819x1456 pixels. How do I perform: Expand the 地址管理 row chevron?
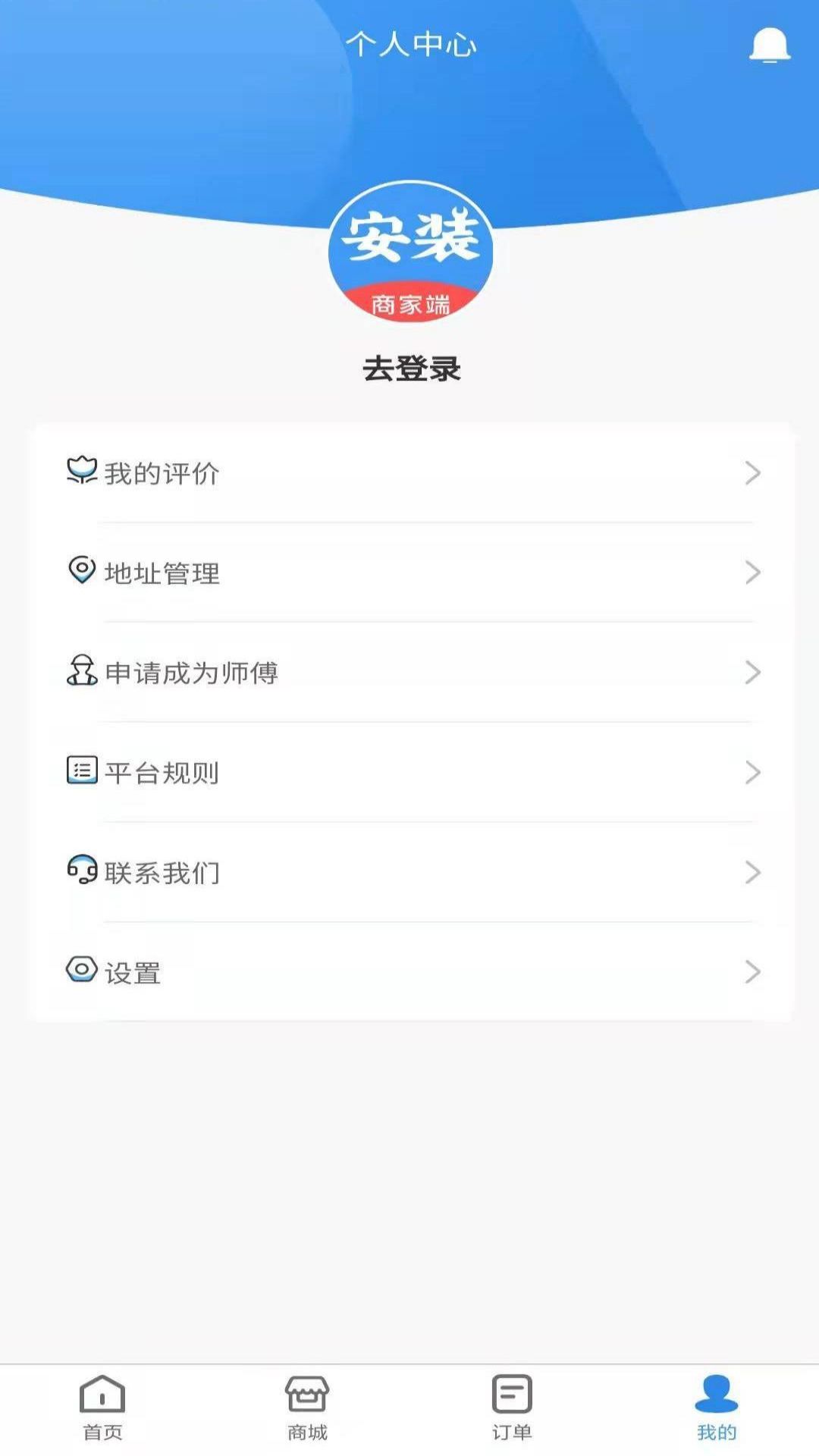pos(752,574)
